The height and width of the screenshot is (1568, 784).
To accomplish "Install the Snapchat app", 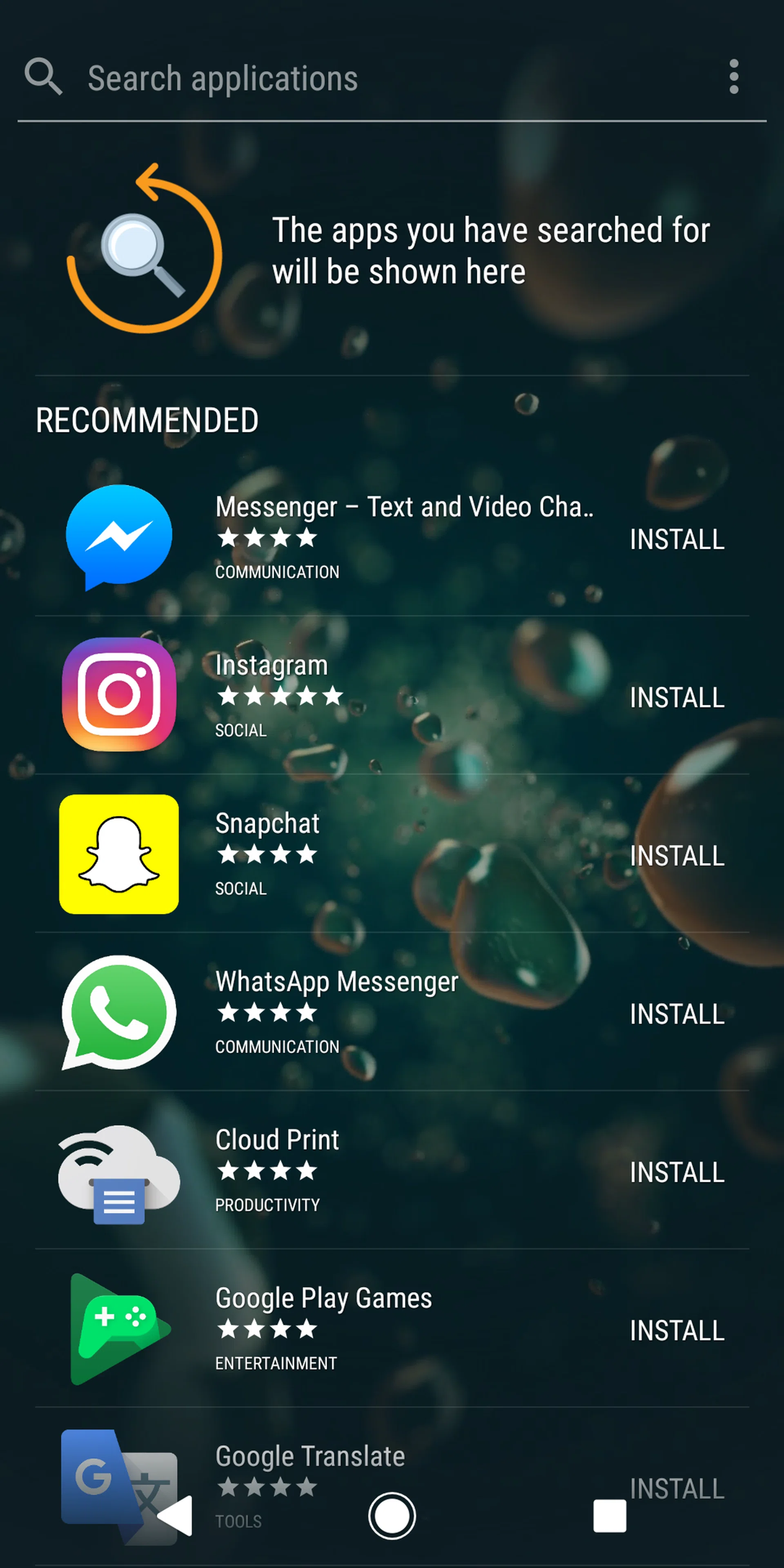I will [x=677, y=856].
